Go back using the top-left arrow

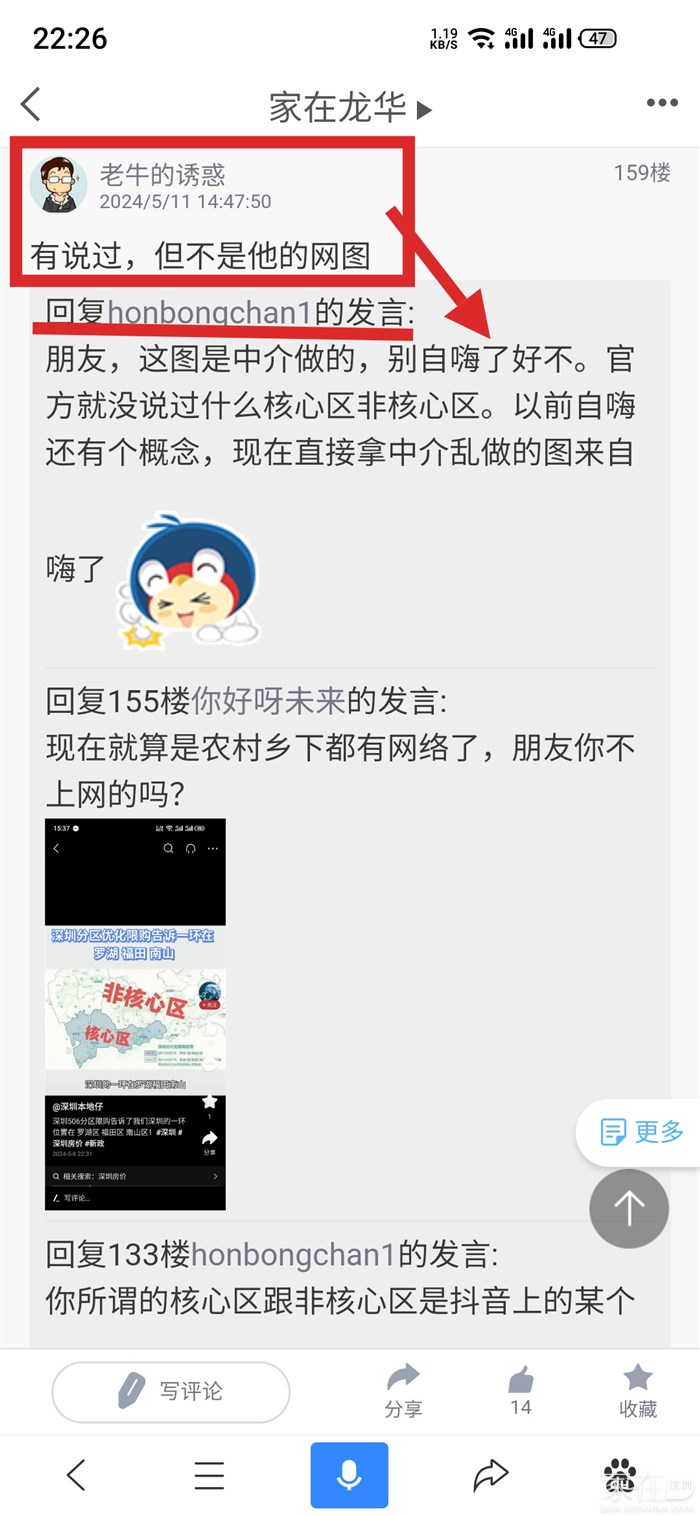(31, 104)
